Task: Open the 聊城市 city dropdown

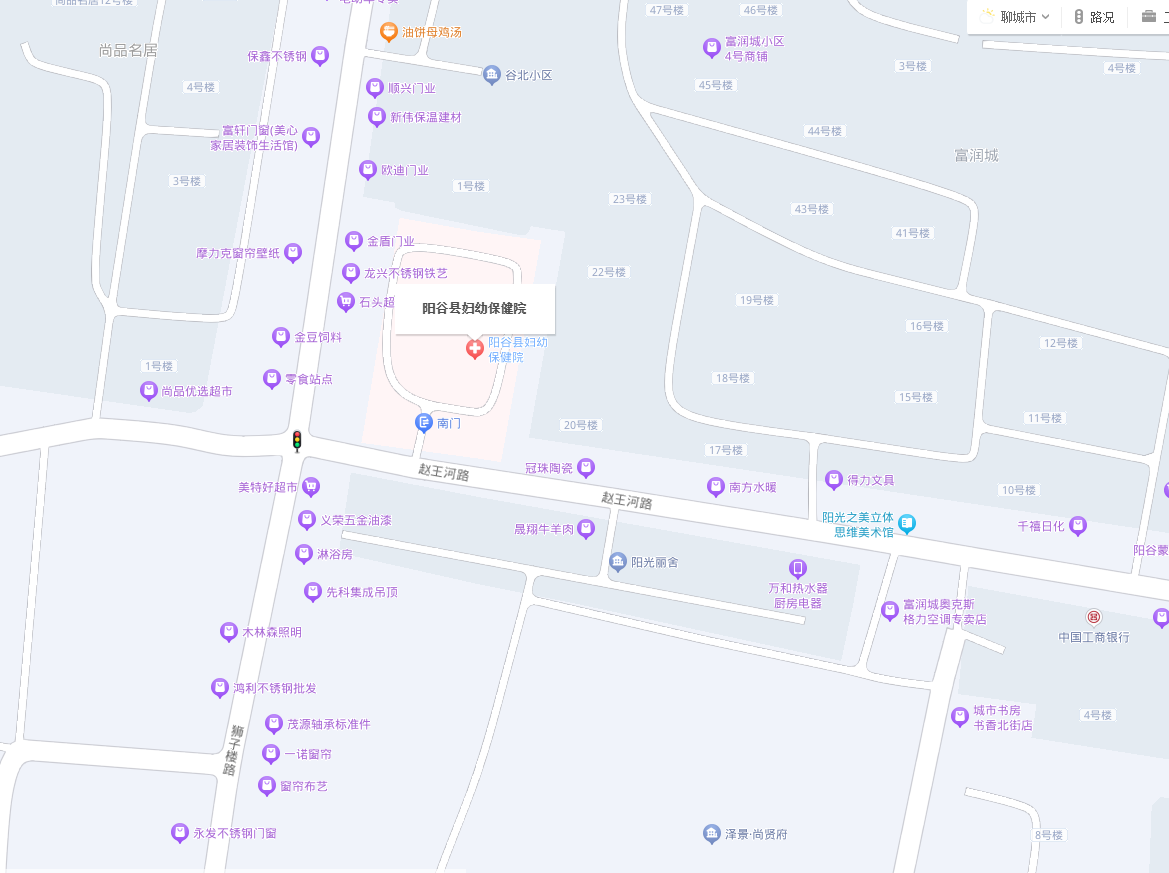Action: tap(1017, 17)
